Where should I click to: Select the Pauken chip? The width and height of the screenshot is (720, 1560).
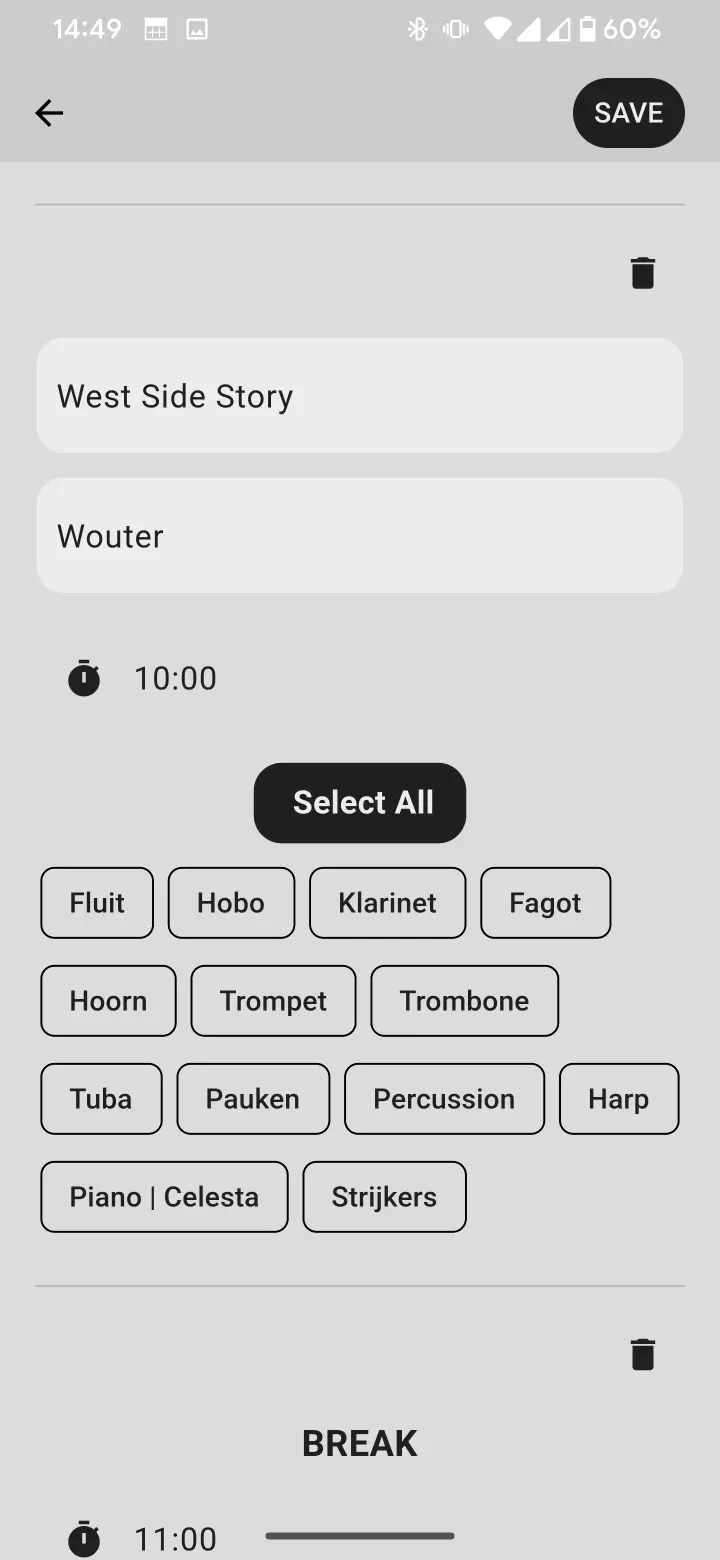(x=253, y=1099)
